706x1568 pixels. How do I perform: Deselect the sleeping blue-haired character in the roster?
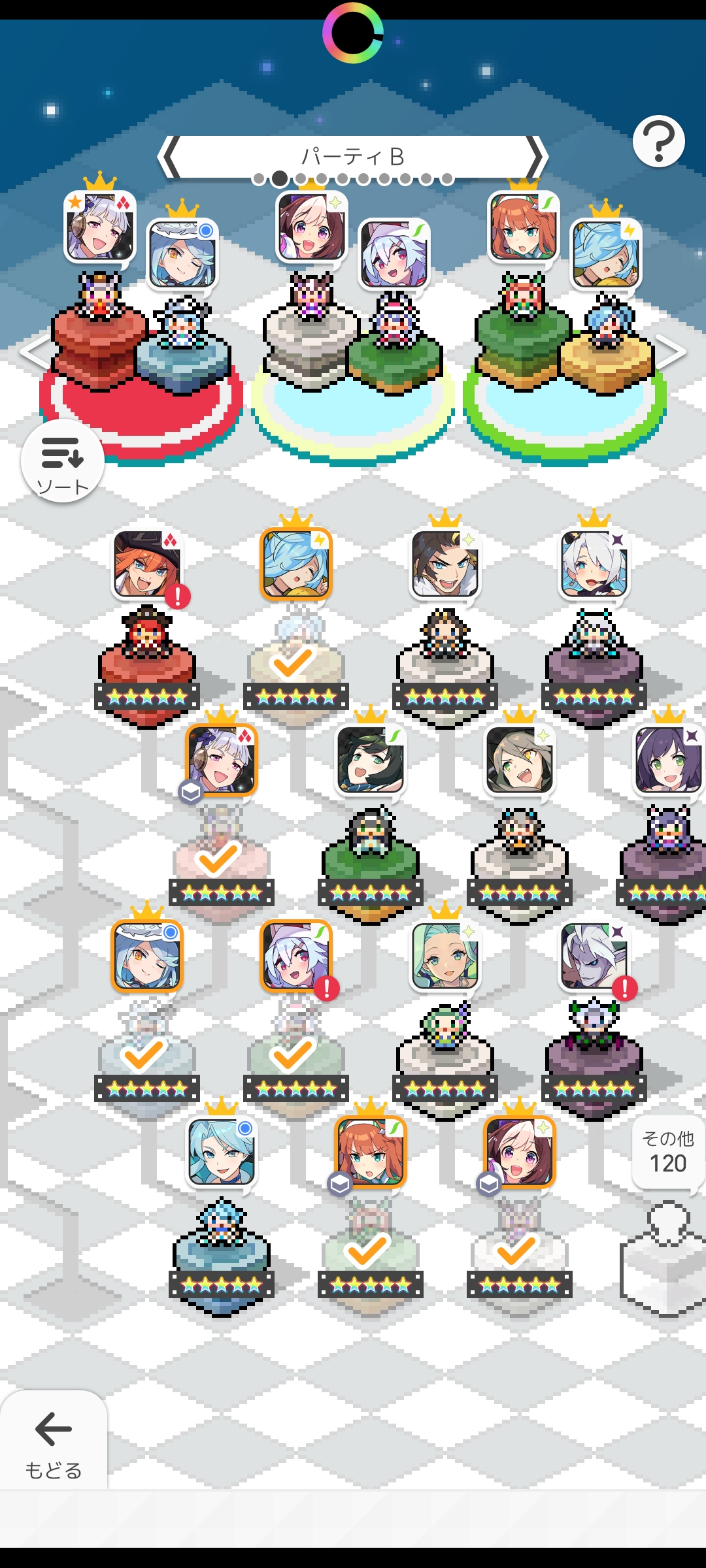296,564
